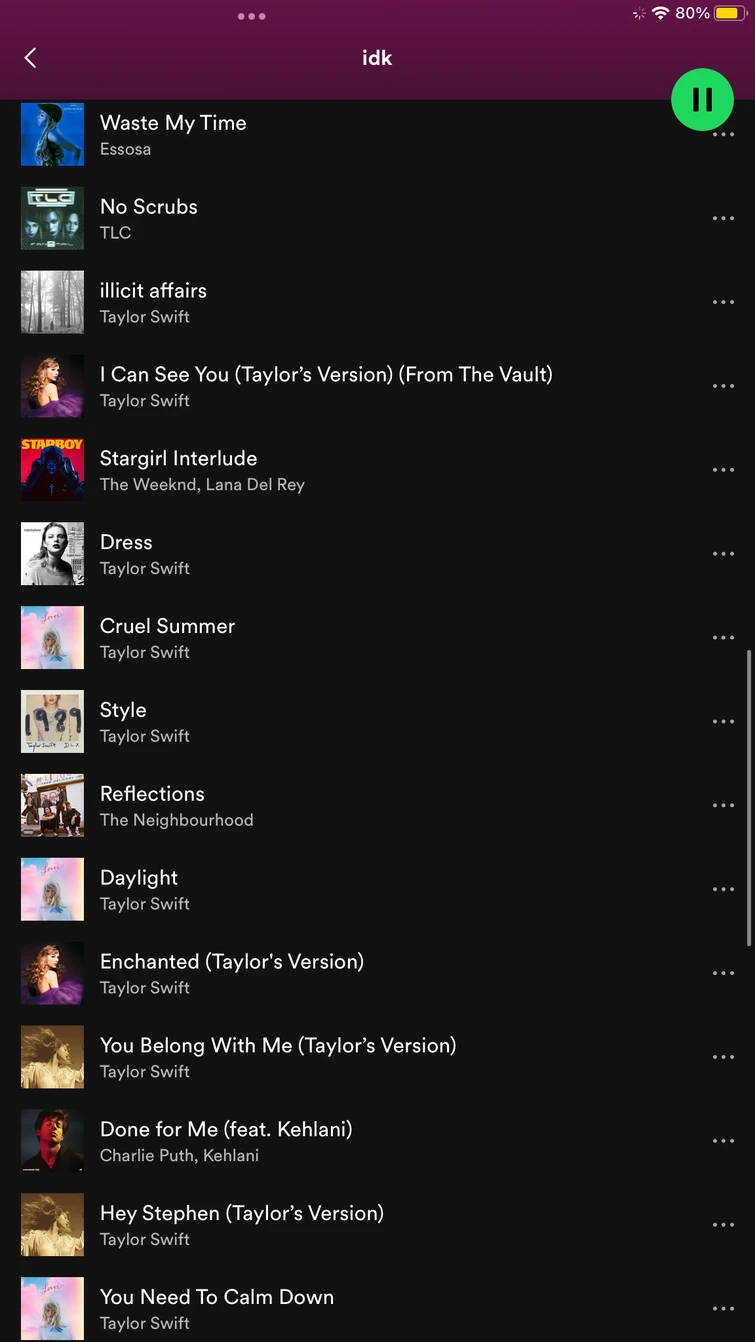The width and height of the screenshot is (755, 1342).
Task: Click the TLC album cover for No Scrubs
Action: [52, 218]
